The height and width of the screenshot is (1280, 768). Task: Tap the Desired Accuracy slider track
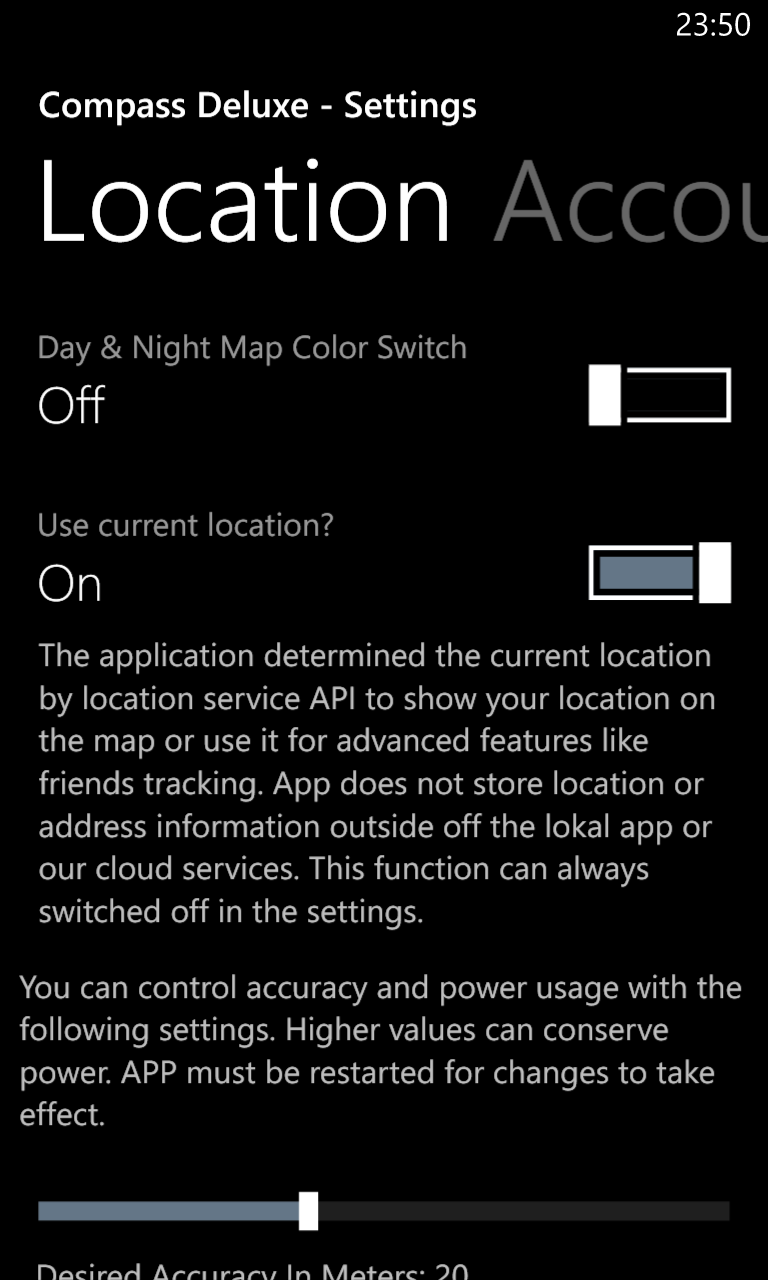tap(384, 1211)
